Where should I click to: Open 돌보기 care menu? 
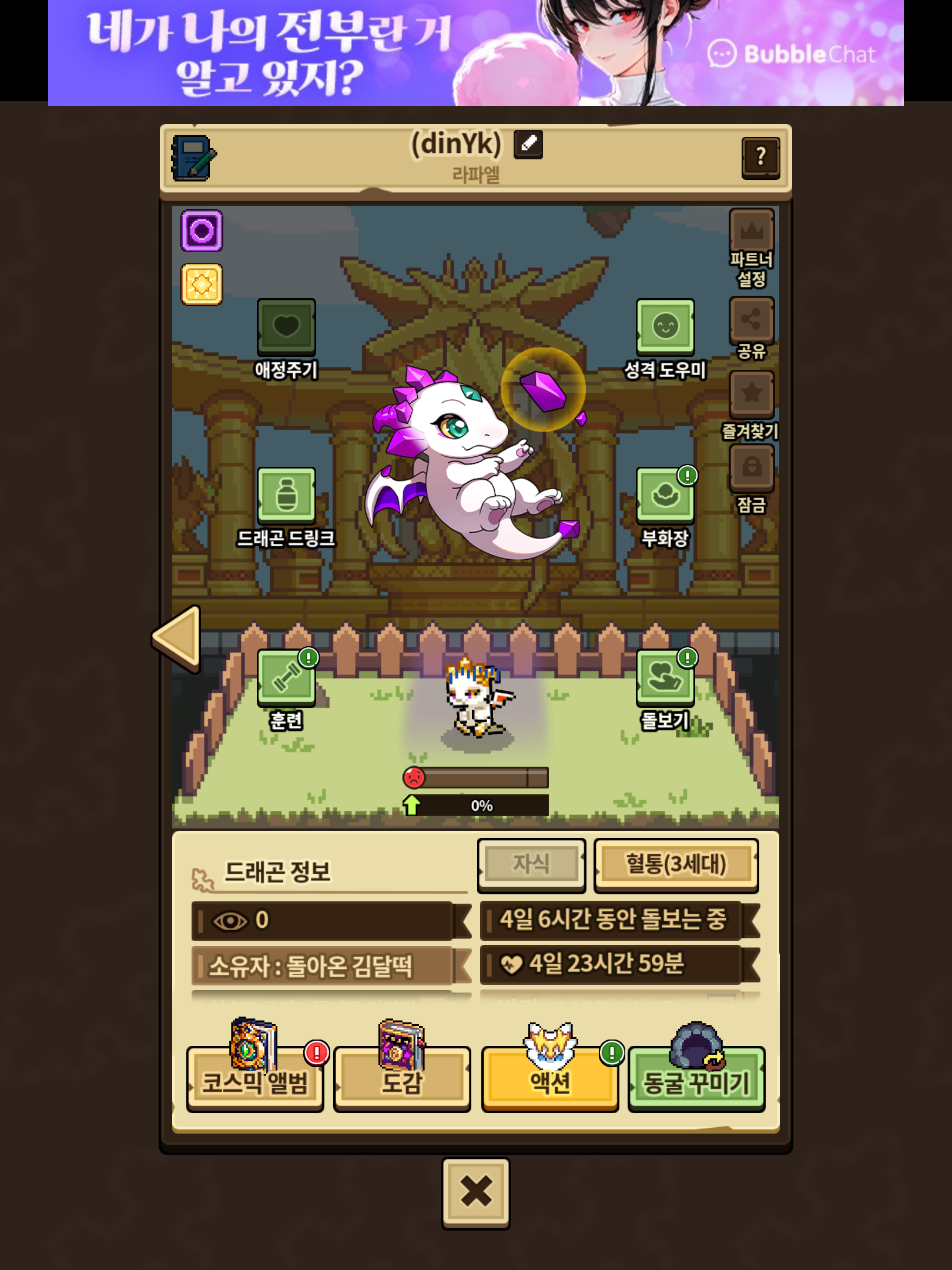(665, 690)
